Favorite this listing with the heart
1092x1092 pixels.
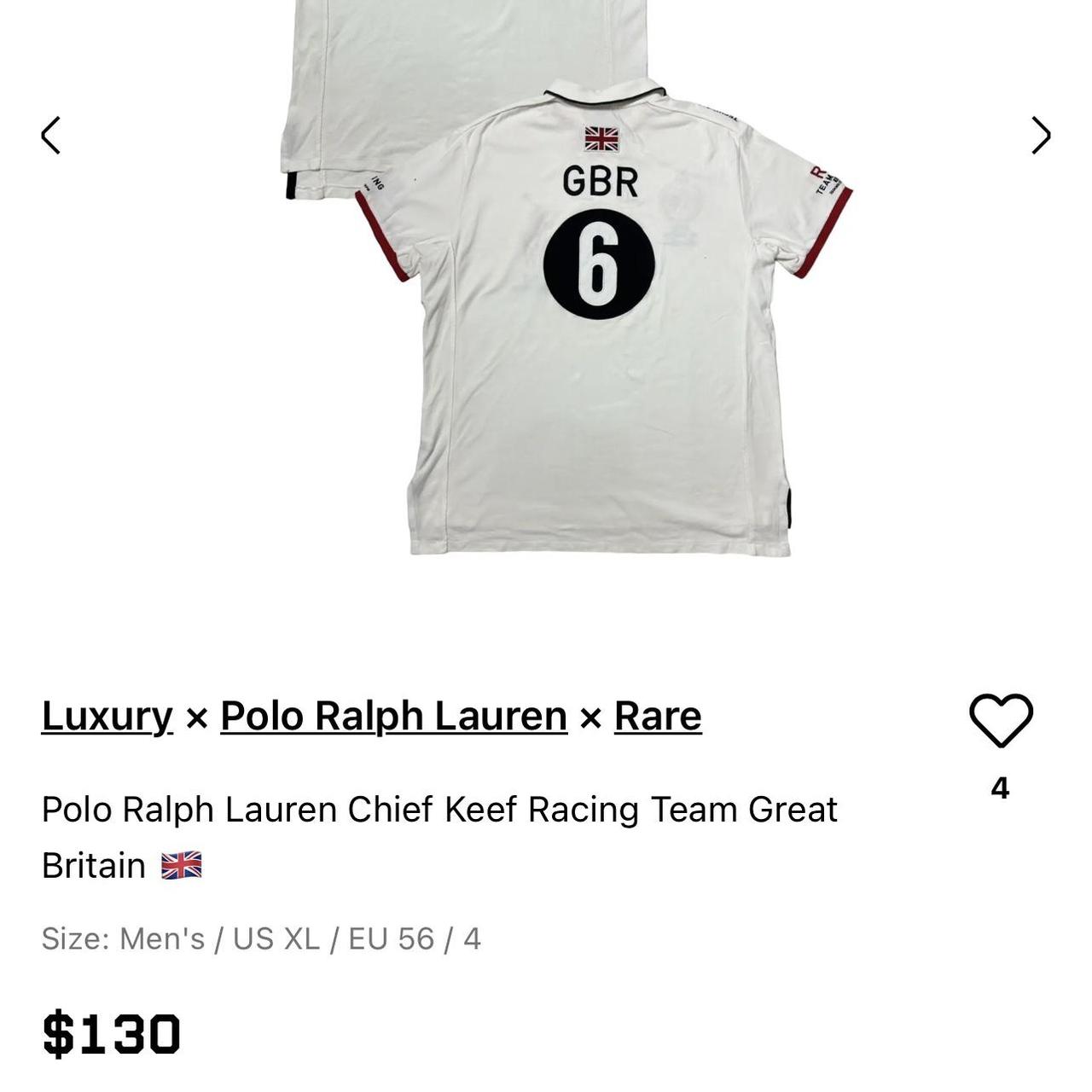click(x=1001, y=722)
